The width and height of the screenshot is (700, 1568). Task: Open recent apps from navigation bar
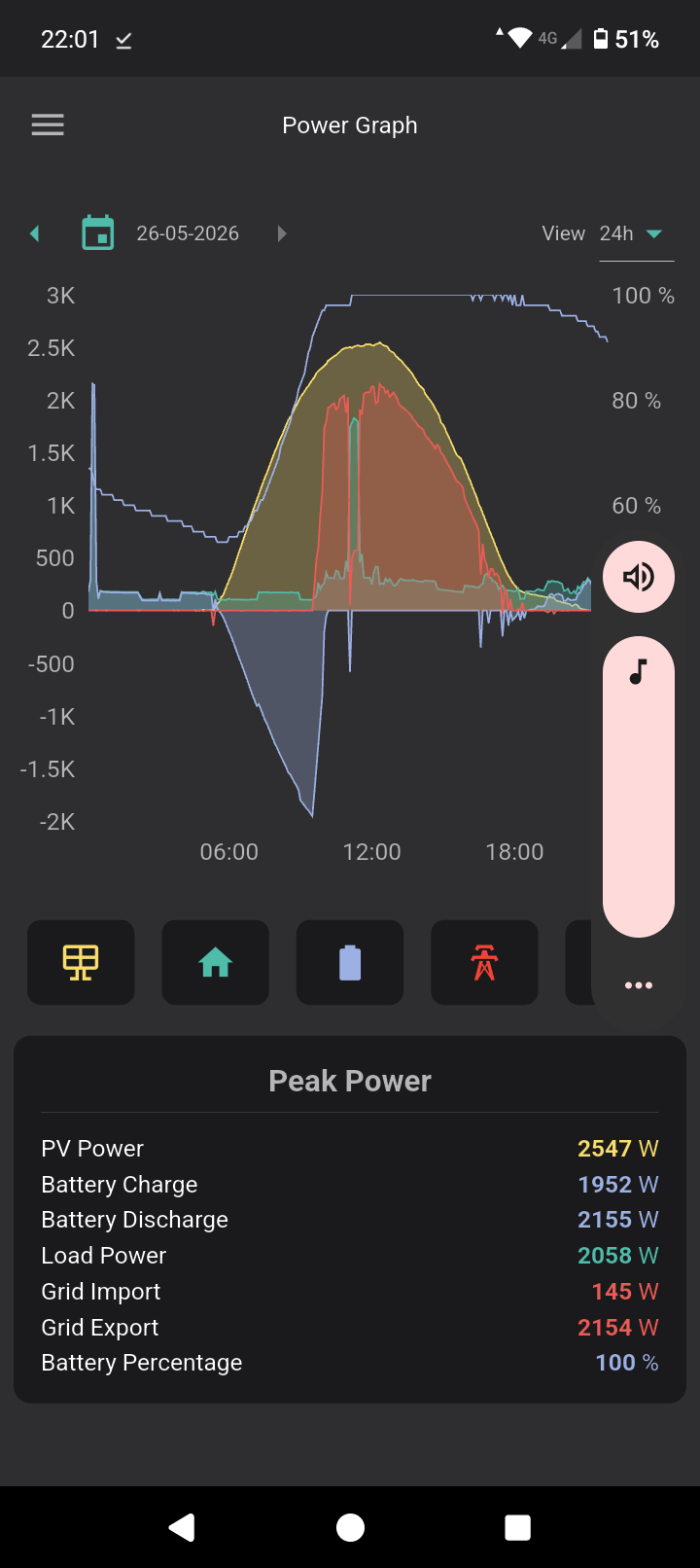point(518,1527)
